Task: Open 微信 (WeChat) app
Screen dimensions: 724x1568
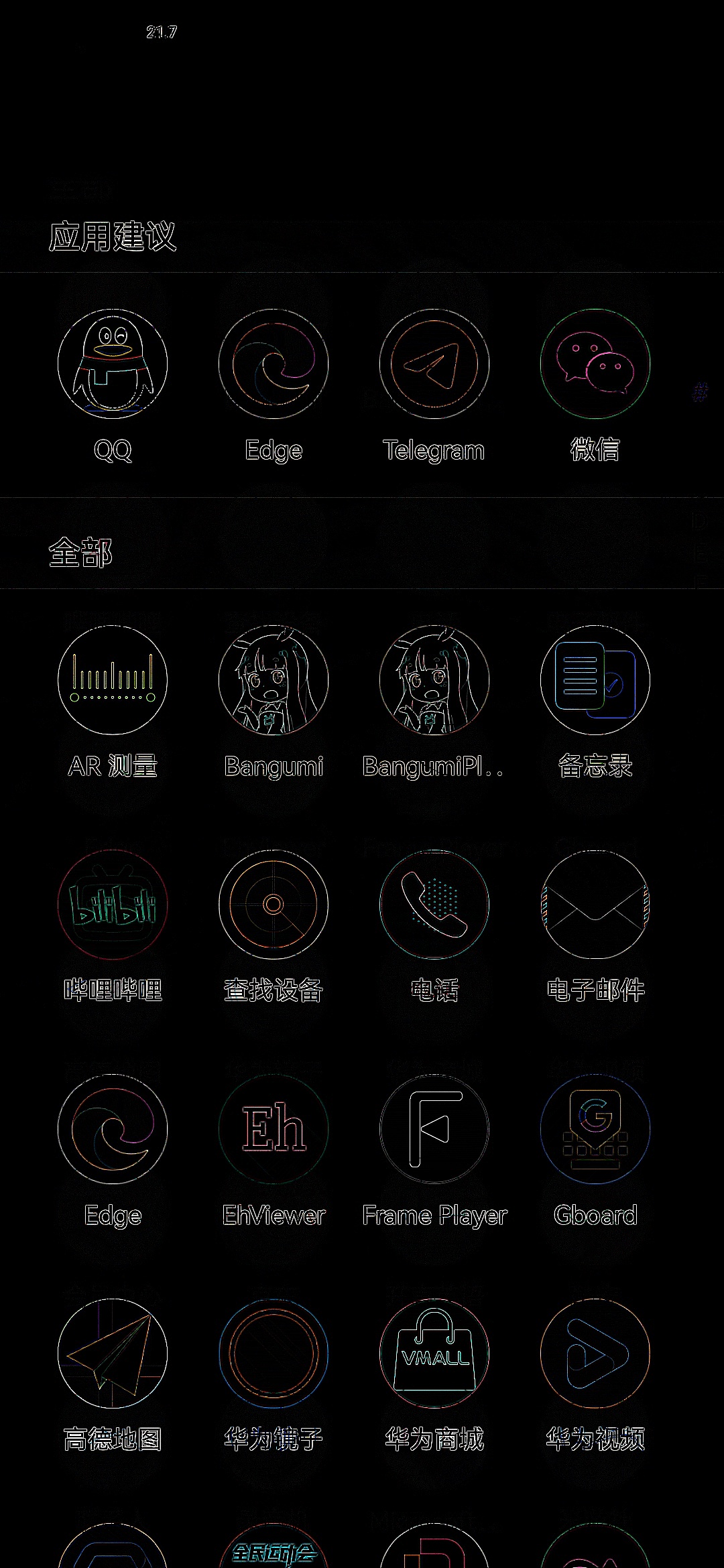Action: (x=595, y=364)
